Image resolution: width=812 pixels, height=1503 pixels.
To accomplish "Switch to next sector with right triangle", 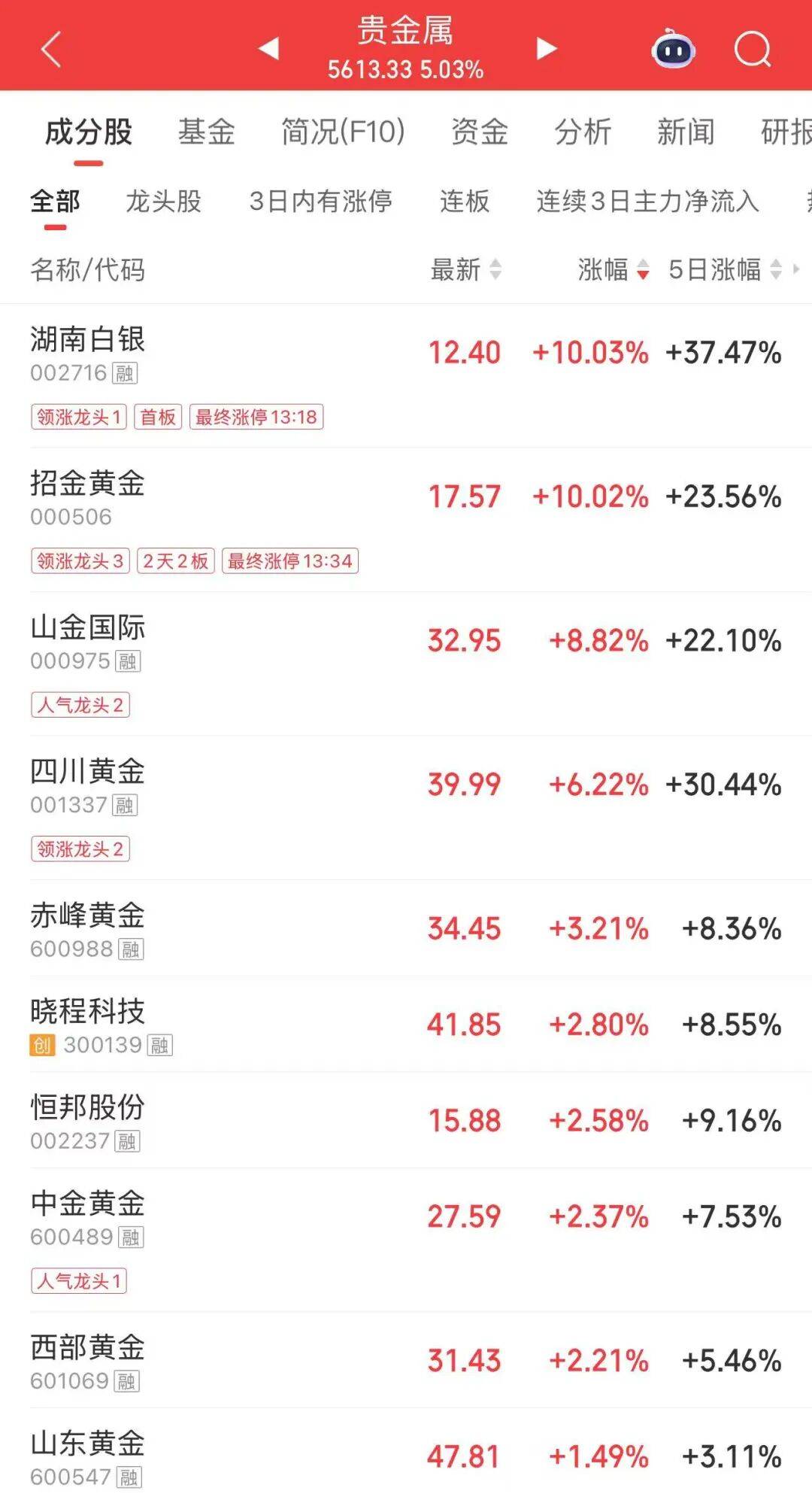I will [547, 48].
